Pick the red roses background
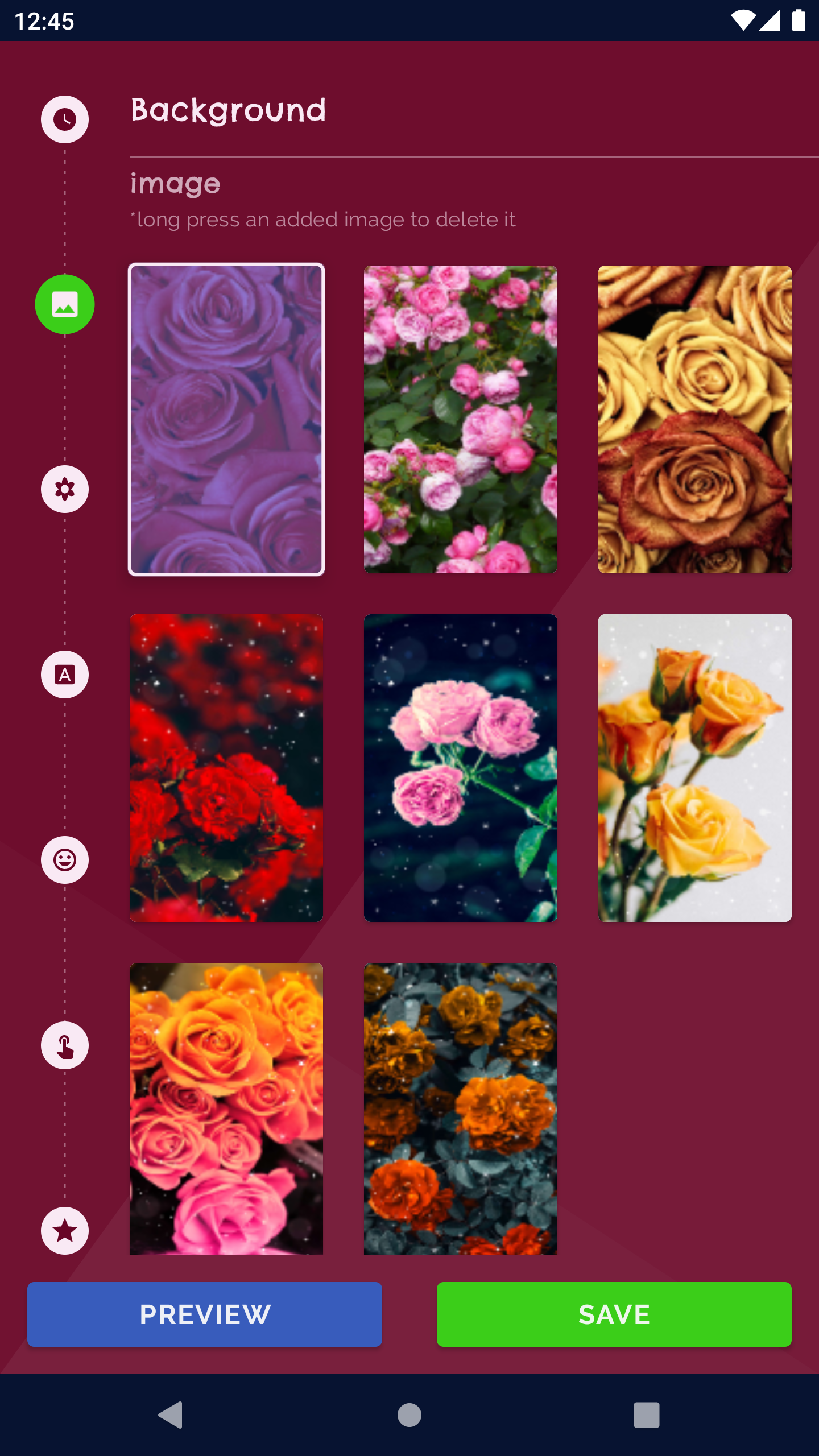The height and width of the screenshot is (1456, 819). tap(226, 768)
